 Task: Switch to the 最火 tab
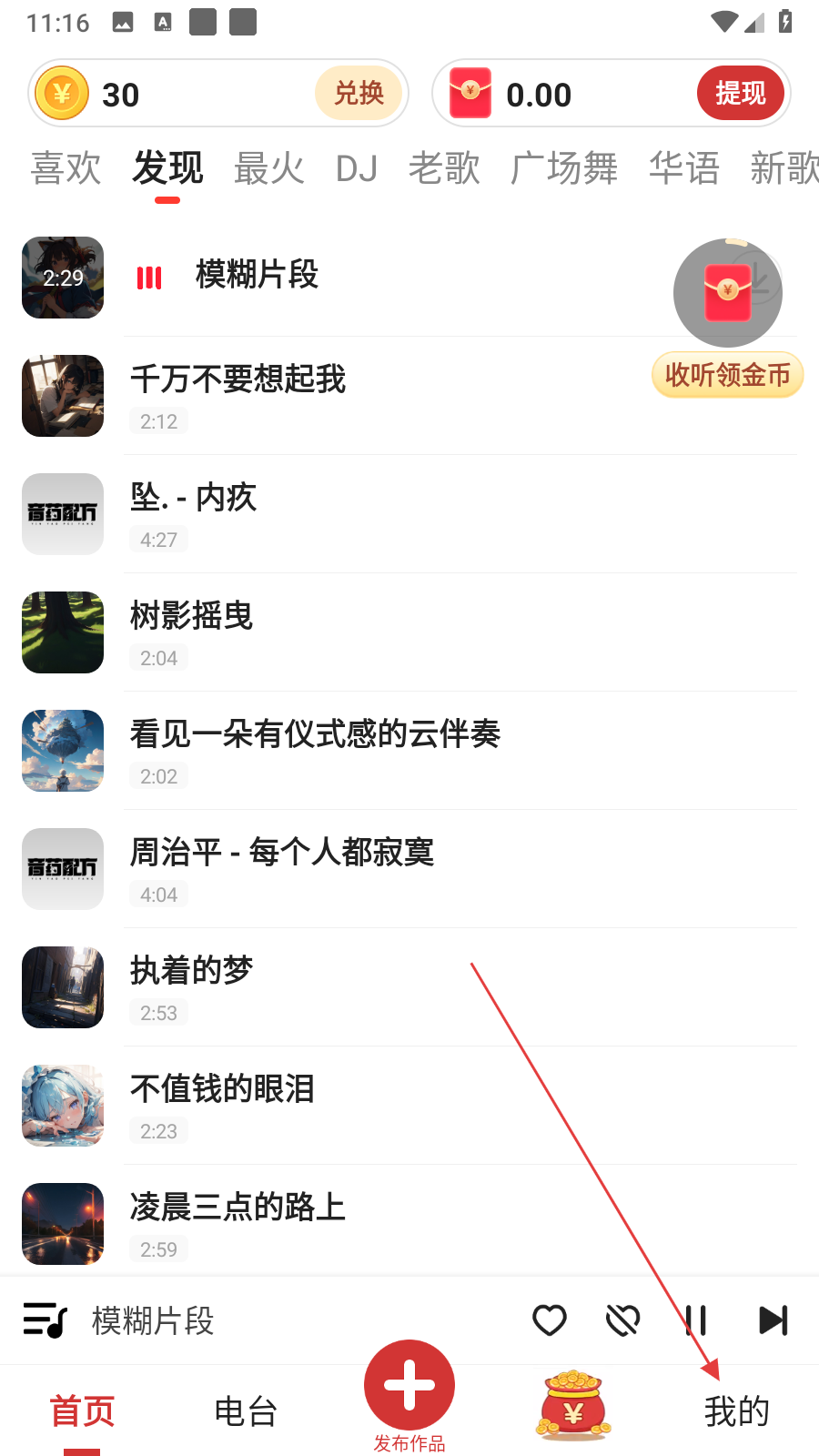268,168
